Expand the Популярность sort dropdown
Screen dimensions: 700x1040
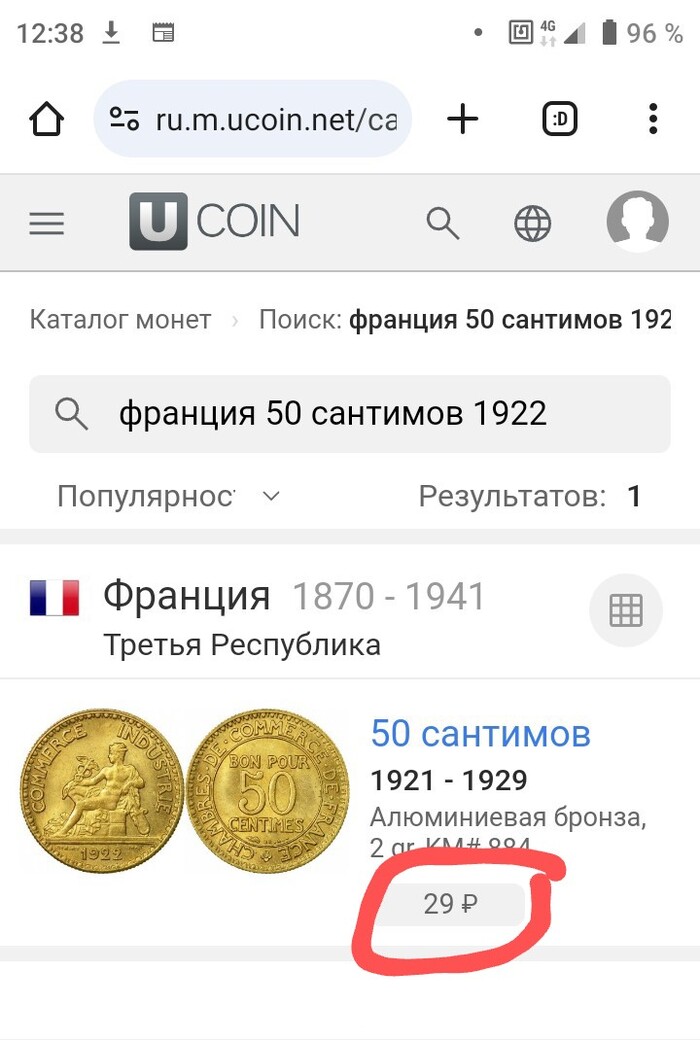coord(168,496)
